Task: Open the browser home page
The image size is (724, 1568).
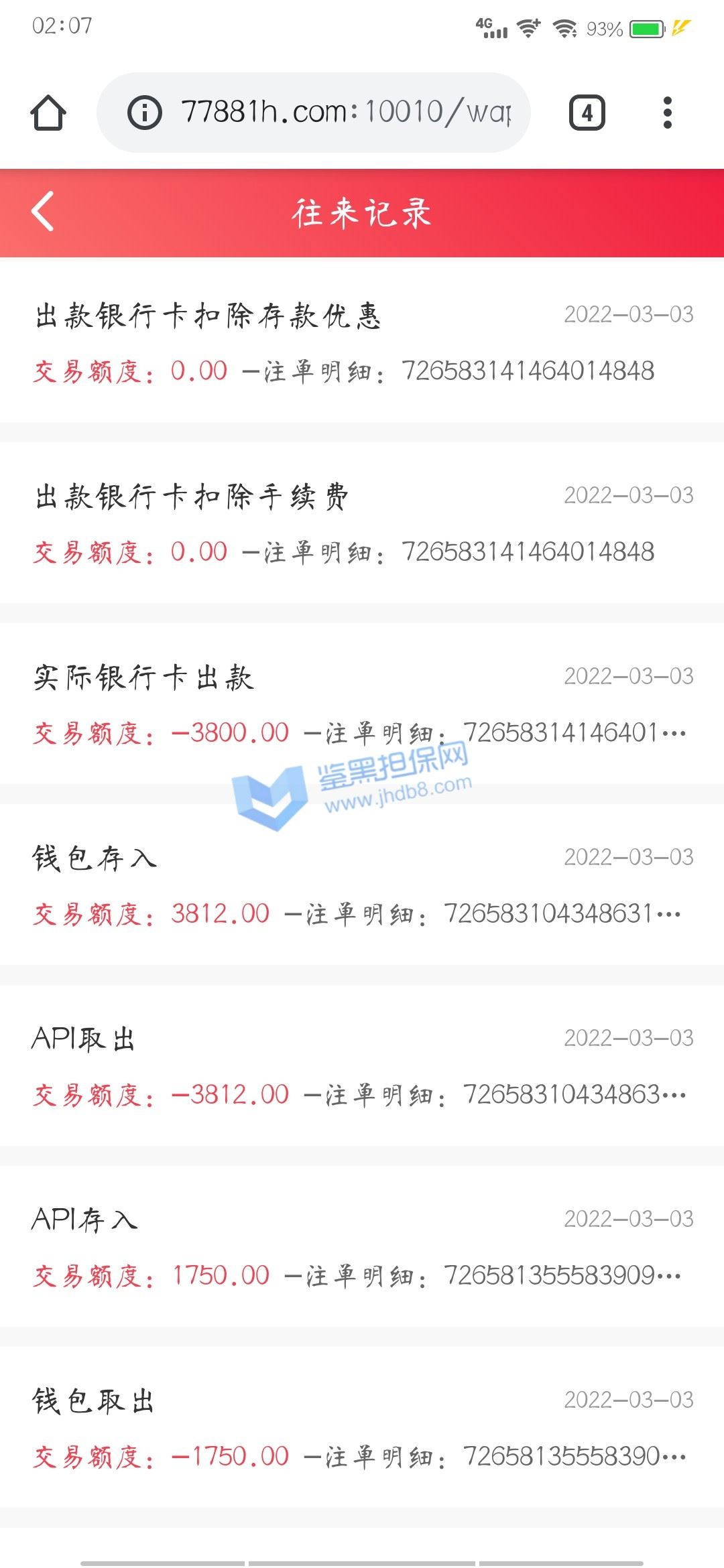Action: [48, 113]
